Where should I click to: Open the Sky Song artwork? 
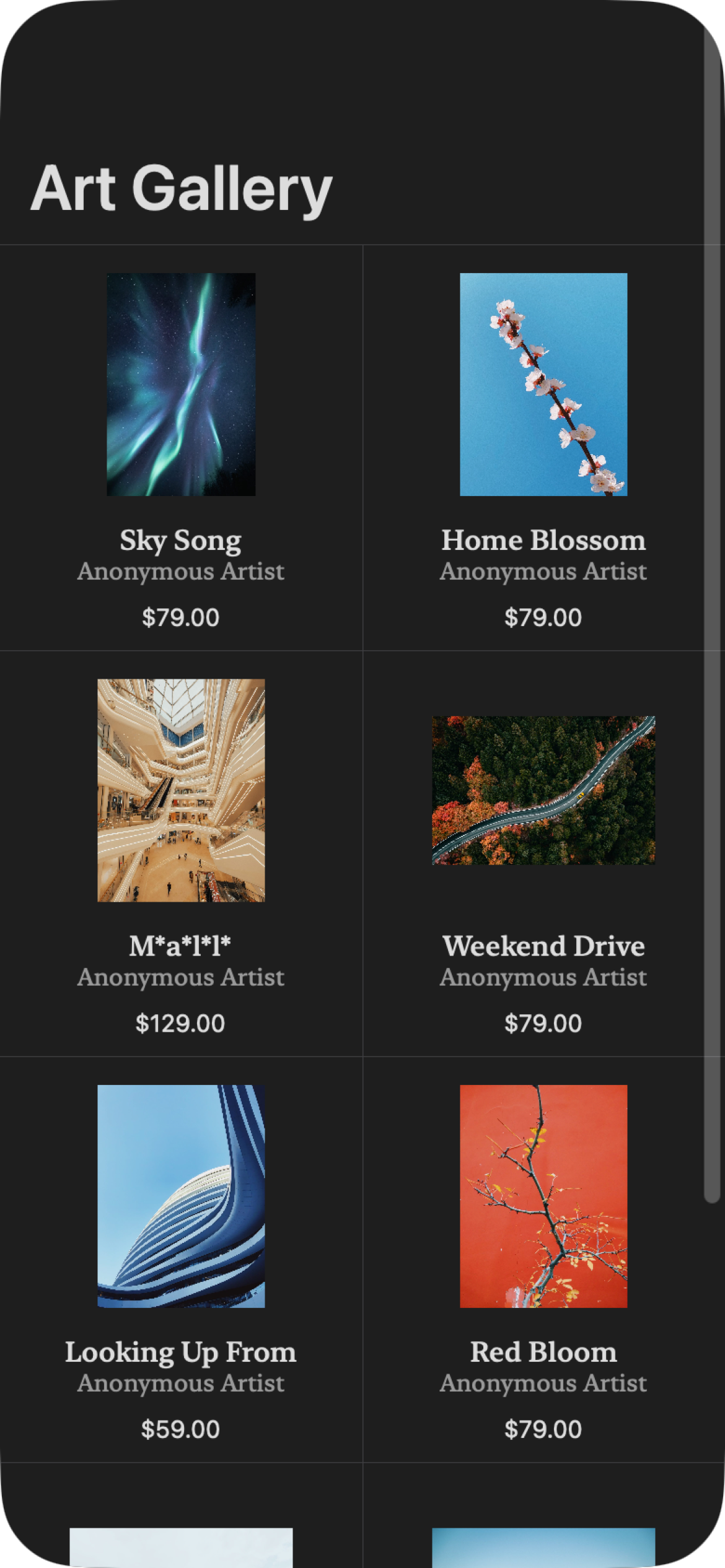(181, 385)
